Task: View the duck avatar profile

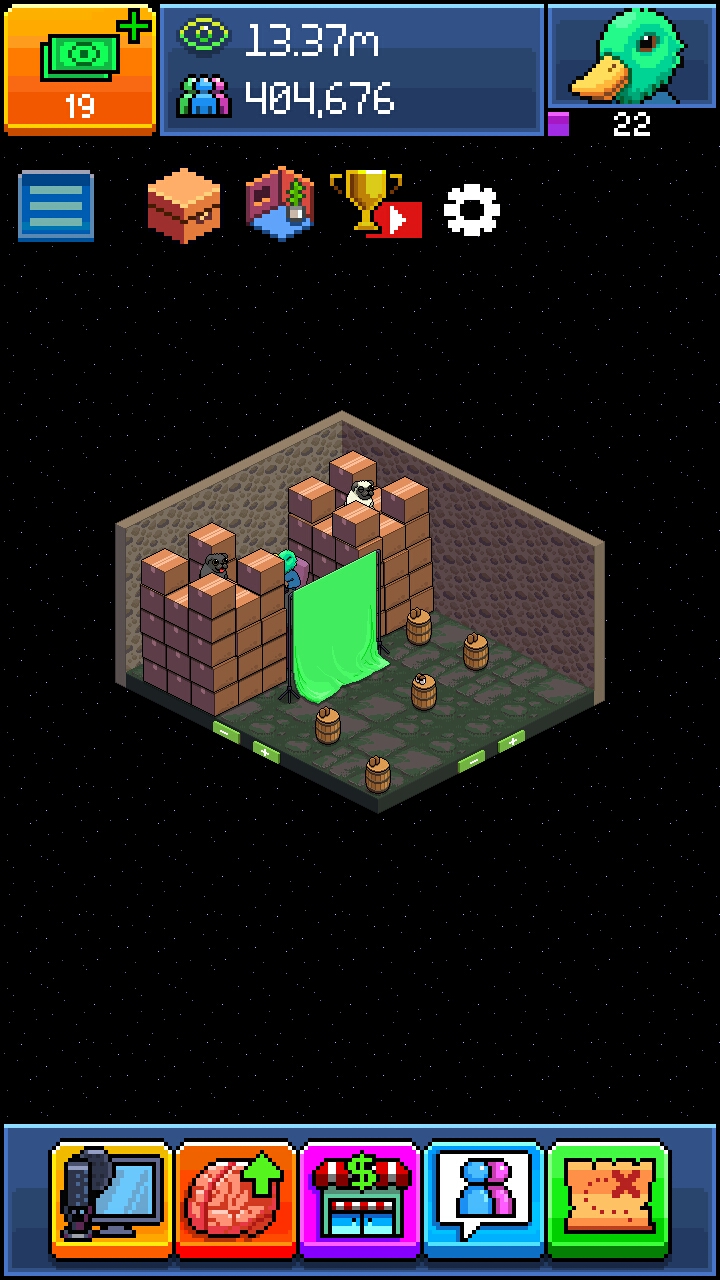Action: click(x=630, y=58)
